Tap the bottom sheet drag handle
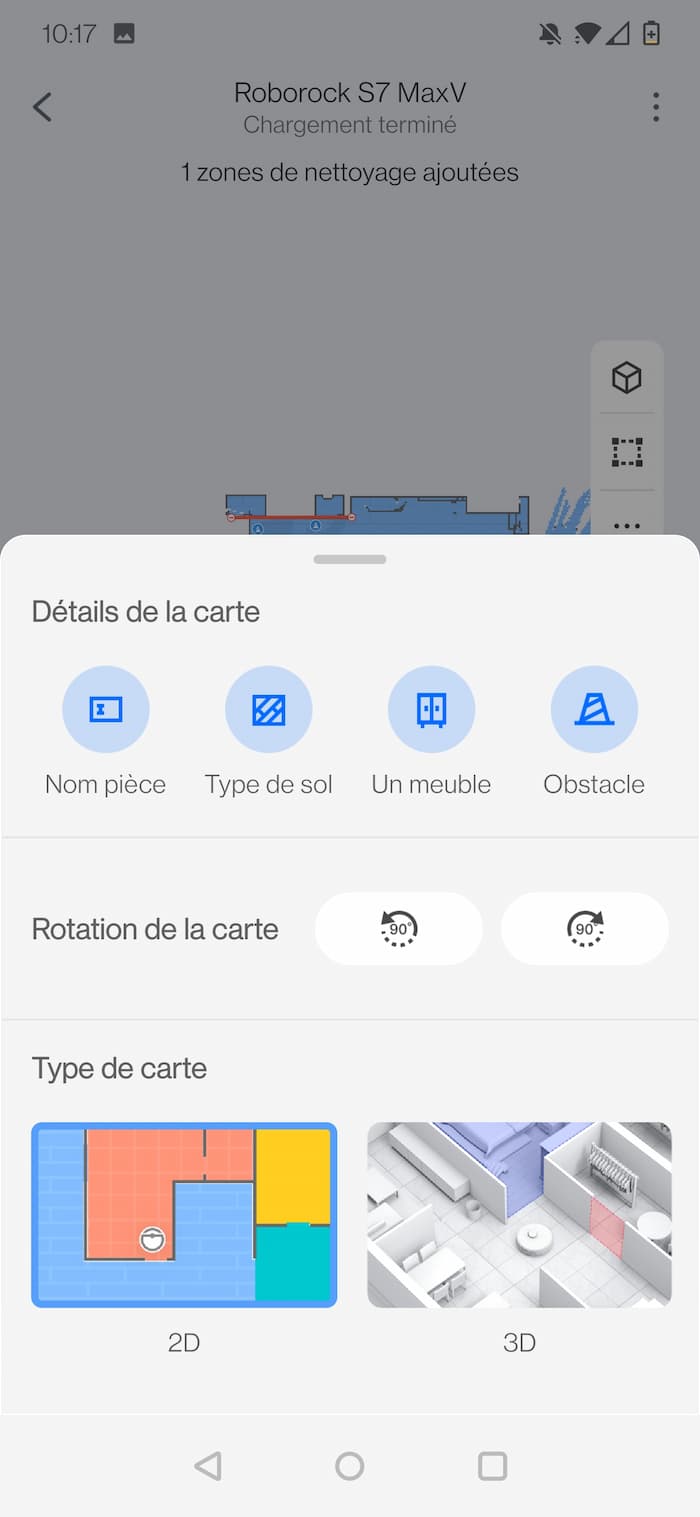The image size is (700, 1517). coord(350,559)
